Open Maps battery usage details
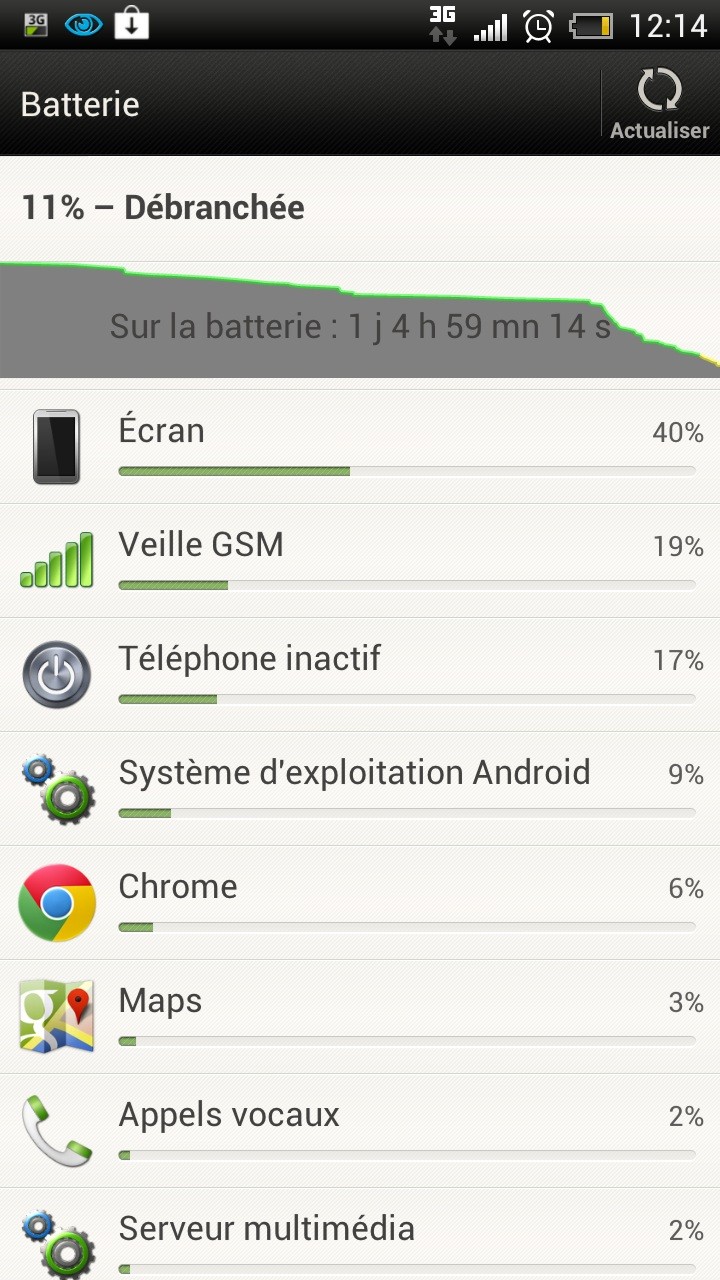Viewport: 720px width, 1280px height. tap(360, 1017)
